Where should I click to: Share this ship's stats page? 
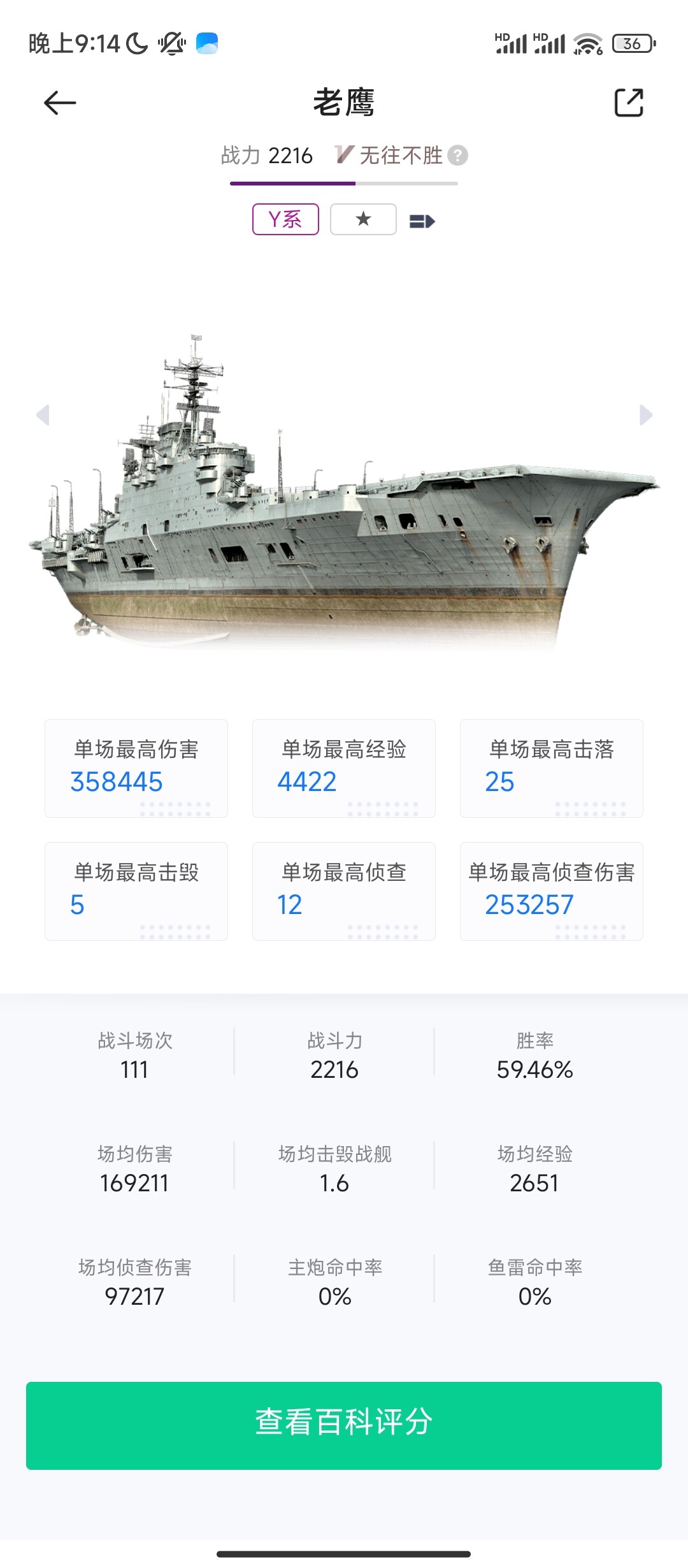[x=629, y=103]
